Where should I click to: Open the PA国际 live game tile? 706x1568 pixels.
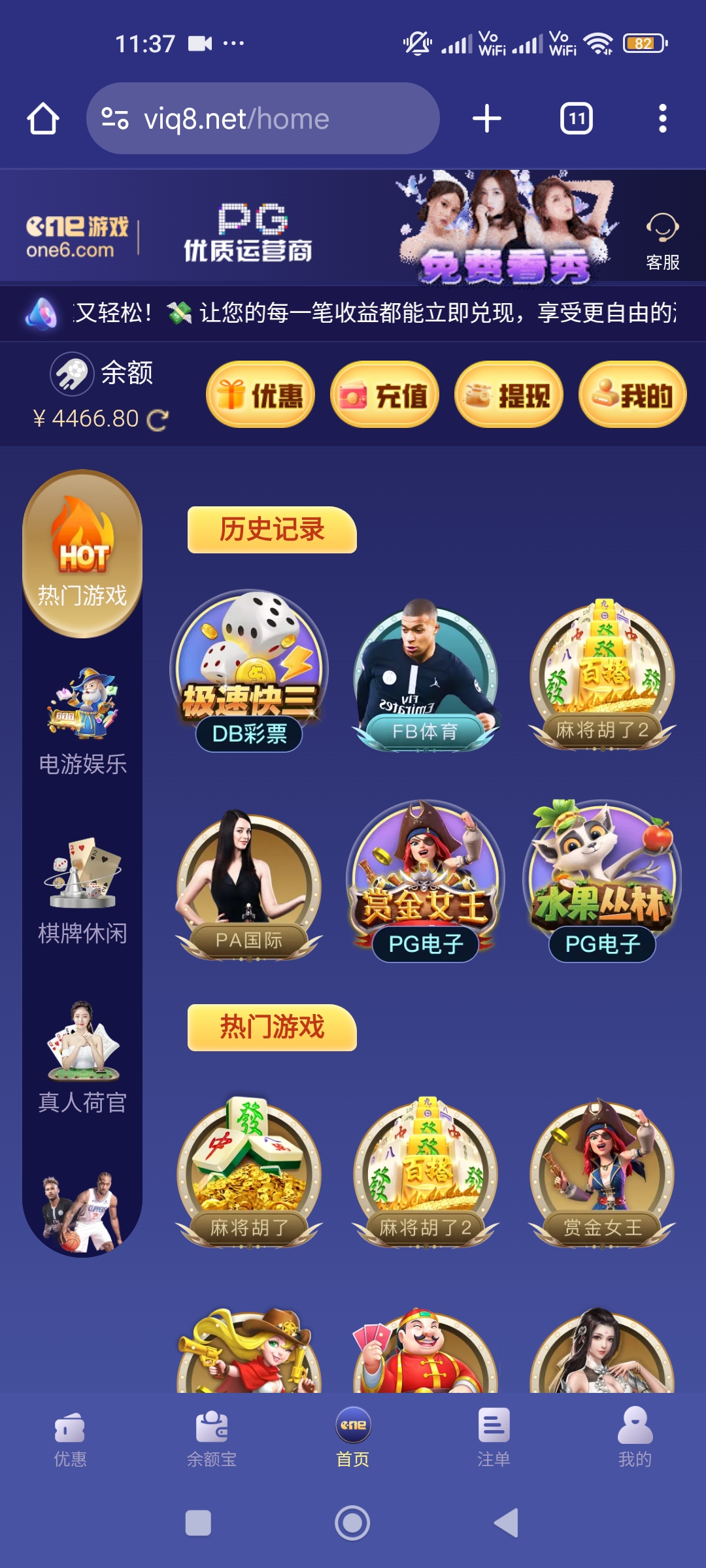249,885
